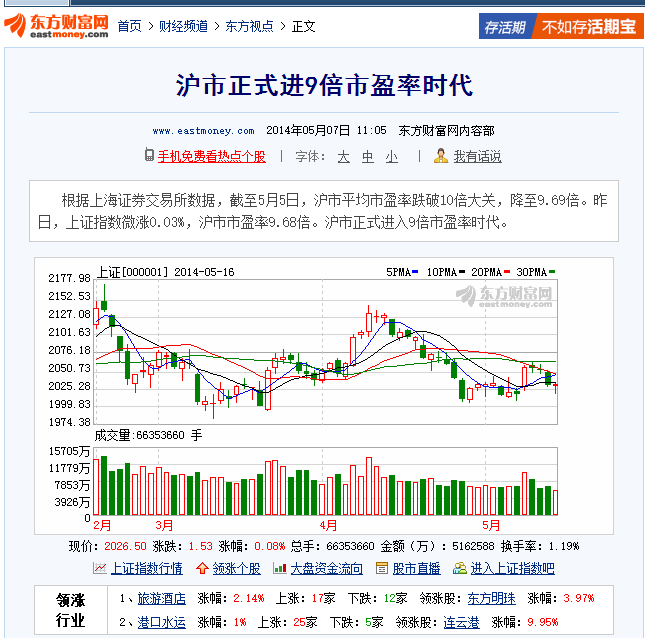Set font size to 小
This screenshot has height=638, width=645.
tap(391, 156)
